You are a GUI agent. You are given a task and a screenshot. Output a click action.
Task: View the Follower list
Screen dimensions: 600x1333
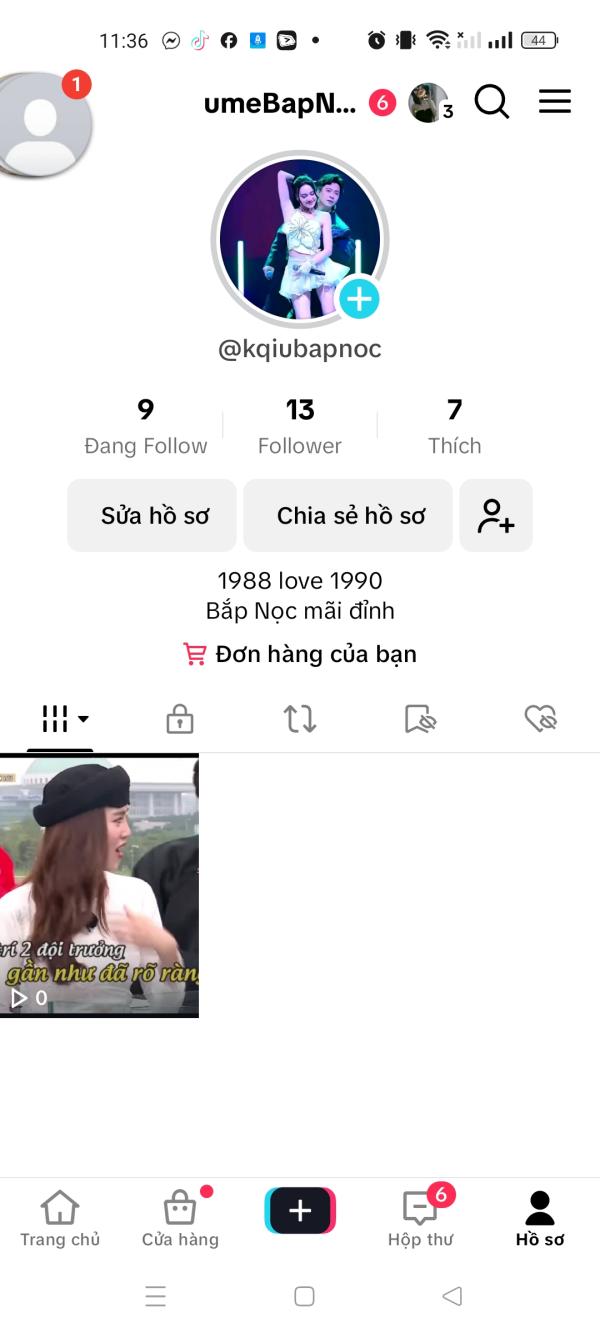point(300,426)
